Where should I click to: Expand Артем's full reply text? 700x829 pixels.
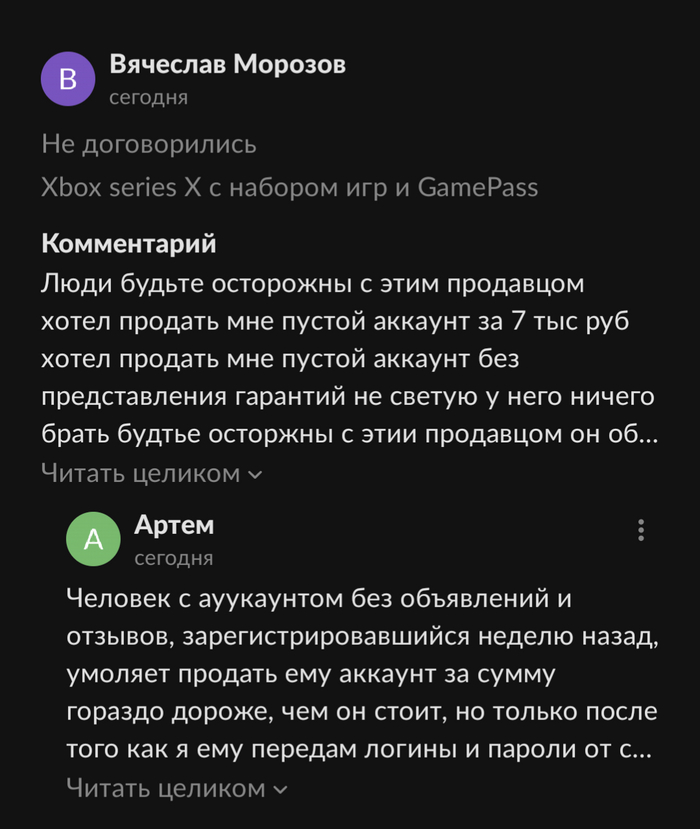(x=175, y=788)
